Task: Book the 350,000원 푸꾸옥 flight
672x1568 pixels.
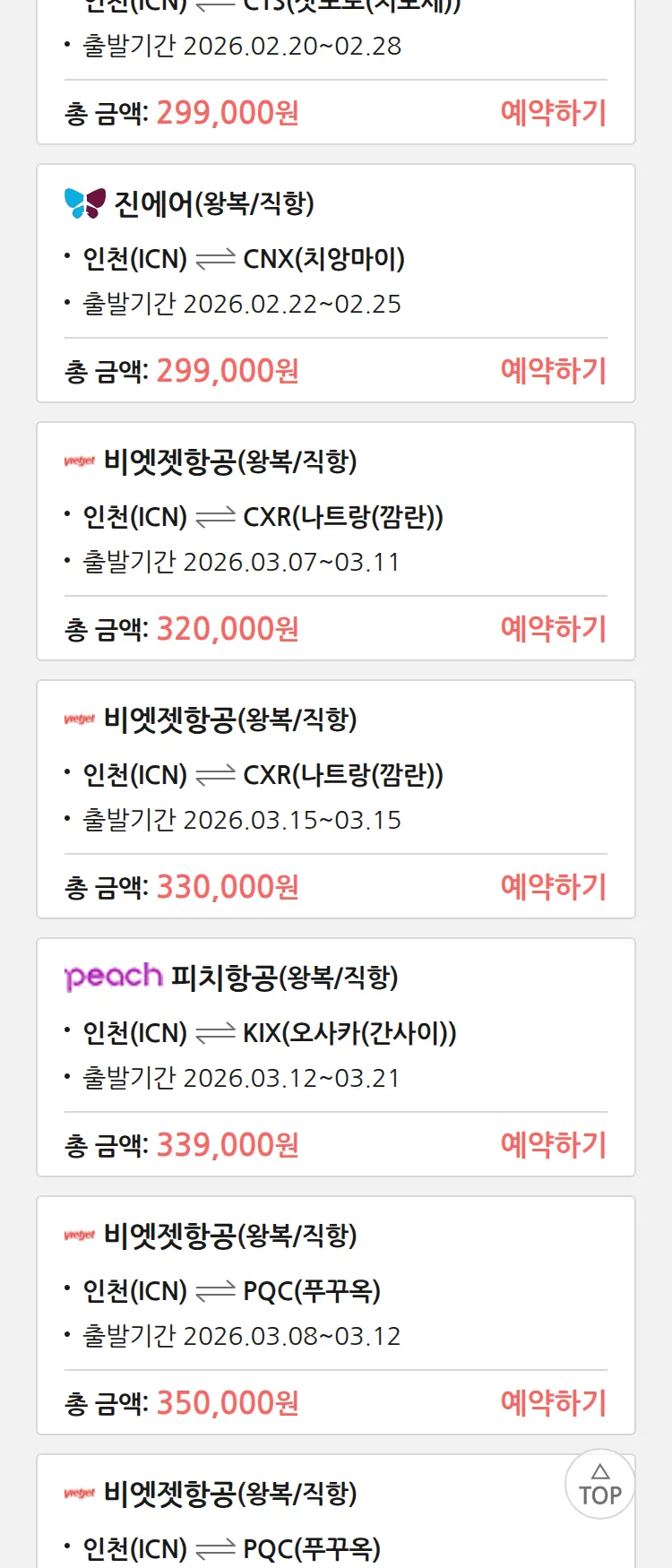Action: pyautogui.click(x=553, y=1402)
